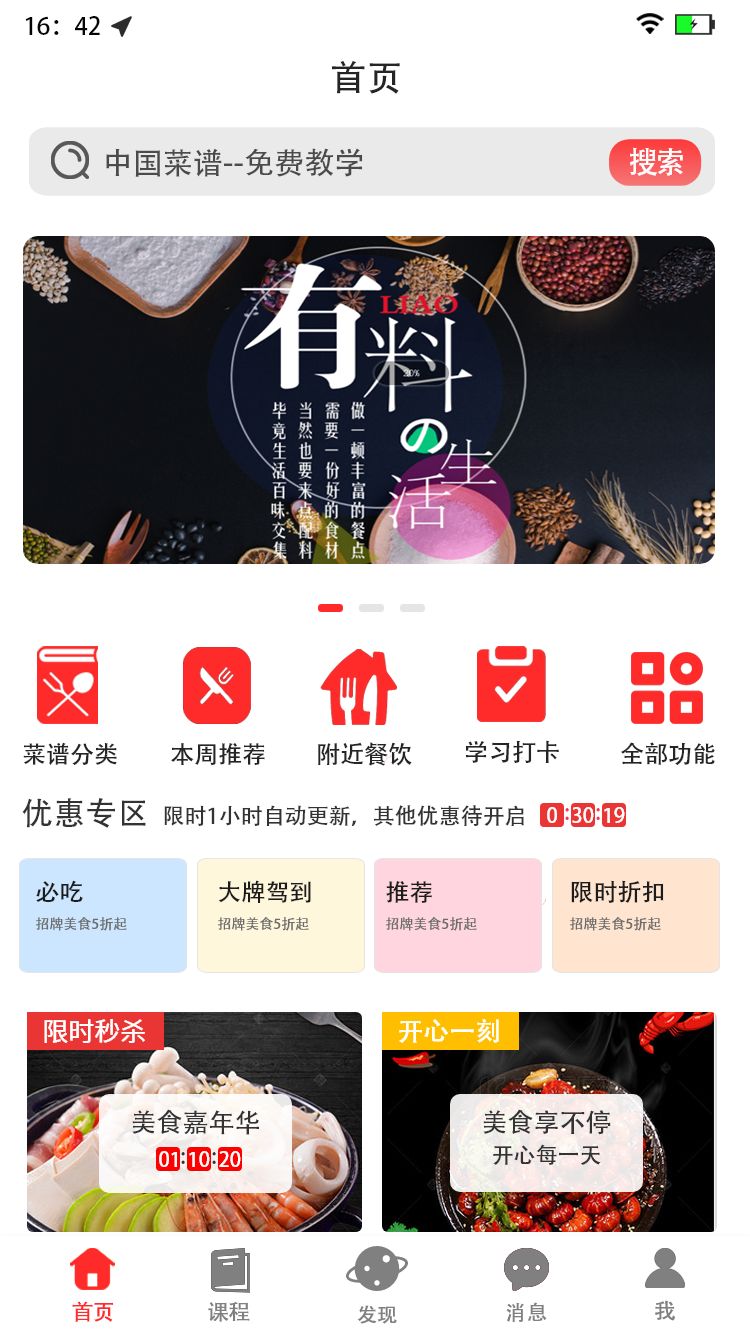Open the 有料の生活 banner
750x1334 pixels.
tap(369, 400)
